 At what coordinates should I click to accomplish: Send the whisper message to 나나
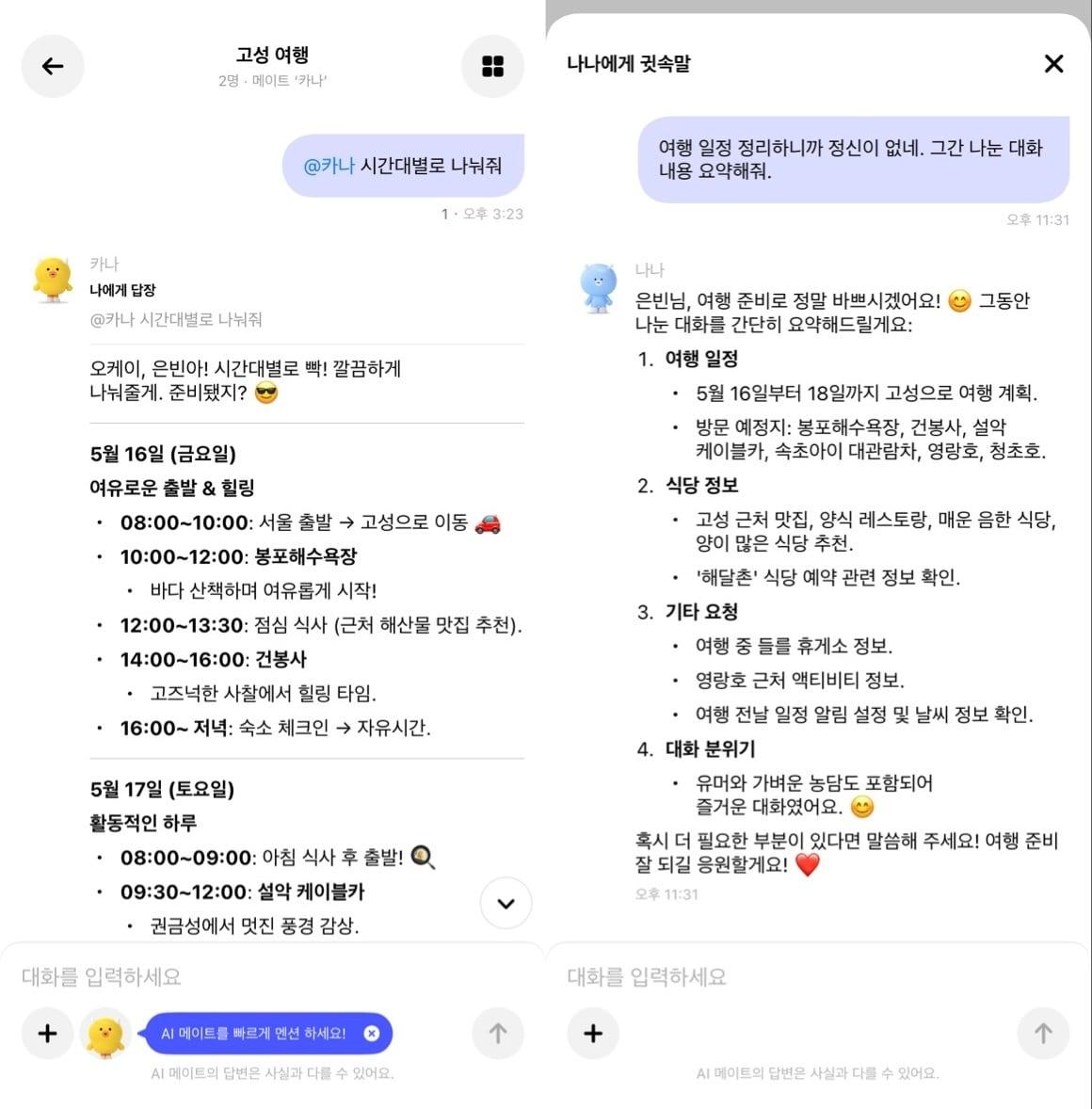pyautogui.click(x=1043, y=1034)
